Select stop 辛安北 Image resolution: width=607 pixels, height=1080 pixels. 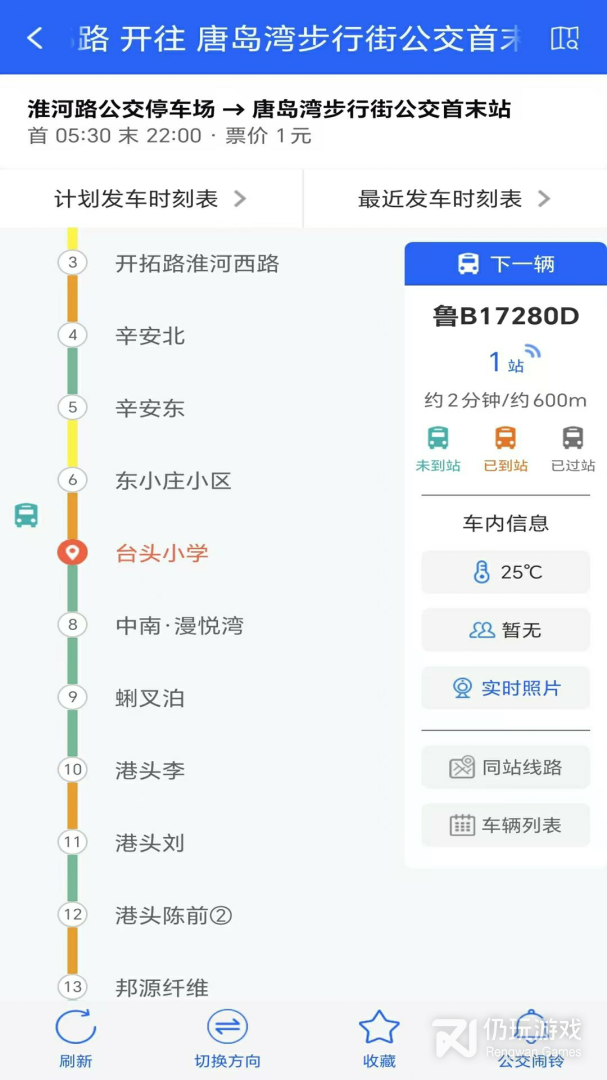pyautogui.click(x=150, y=336)
